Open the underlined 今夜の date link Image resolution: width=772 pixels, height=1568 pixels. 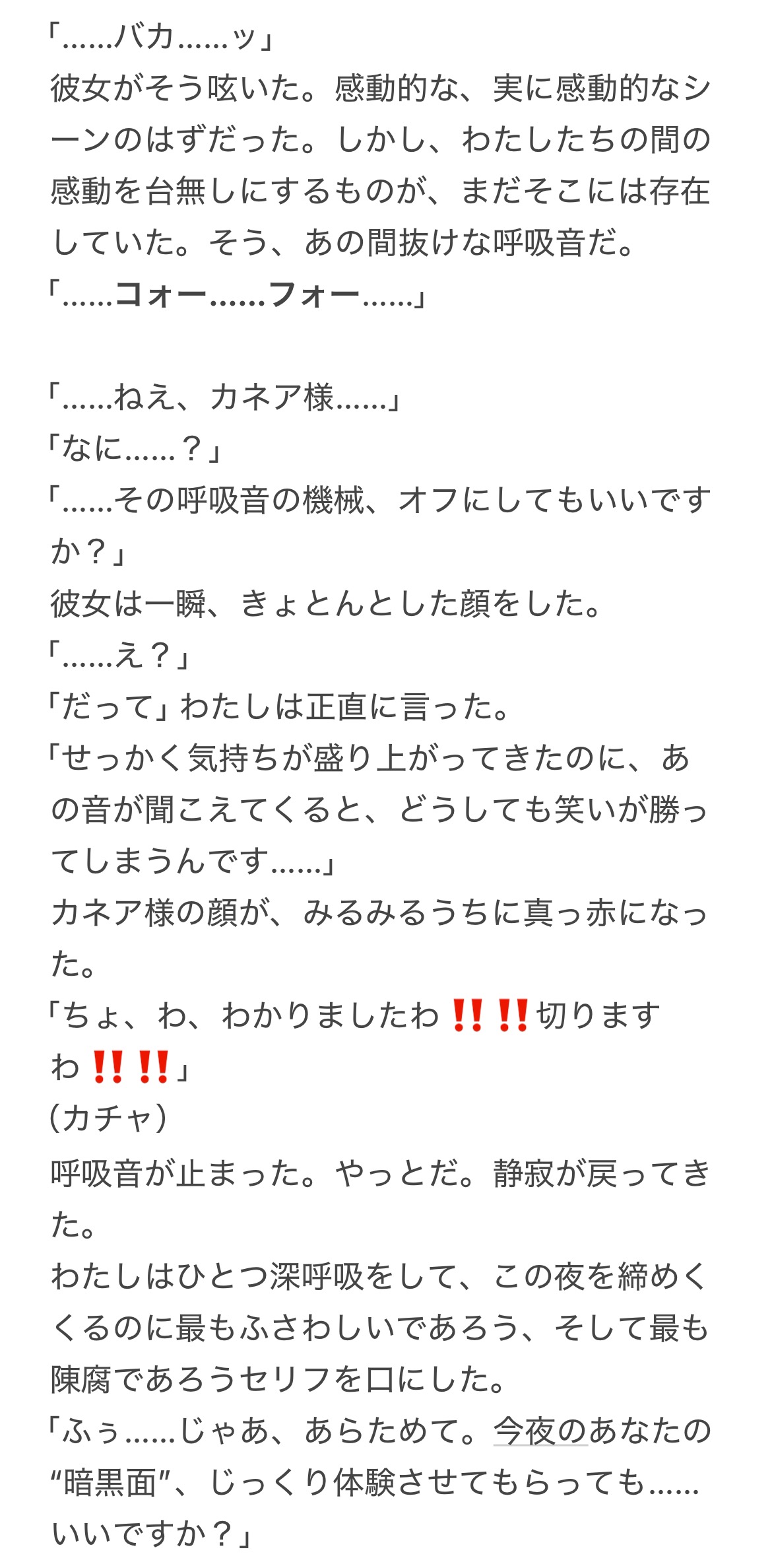[540, 1431]
